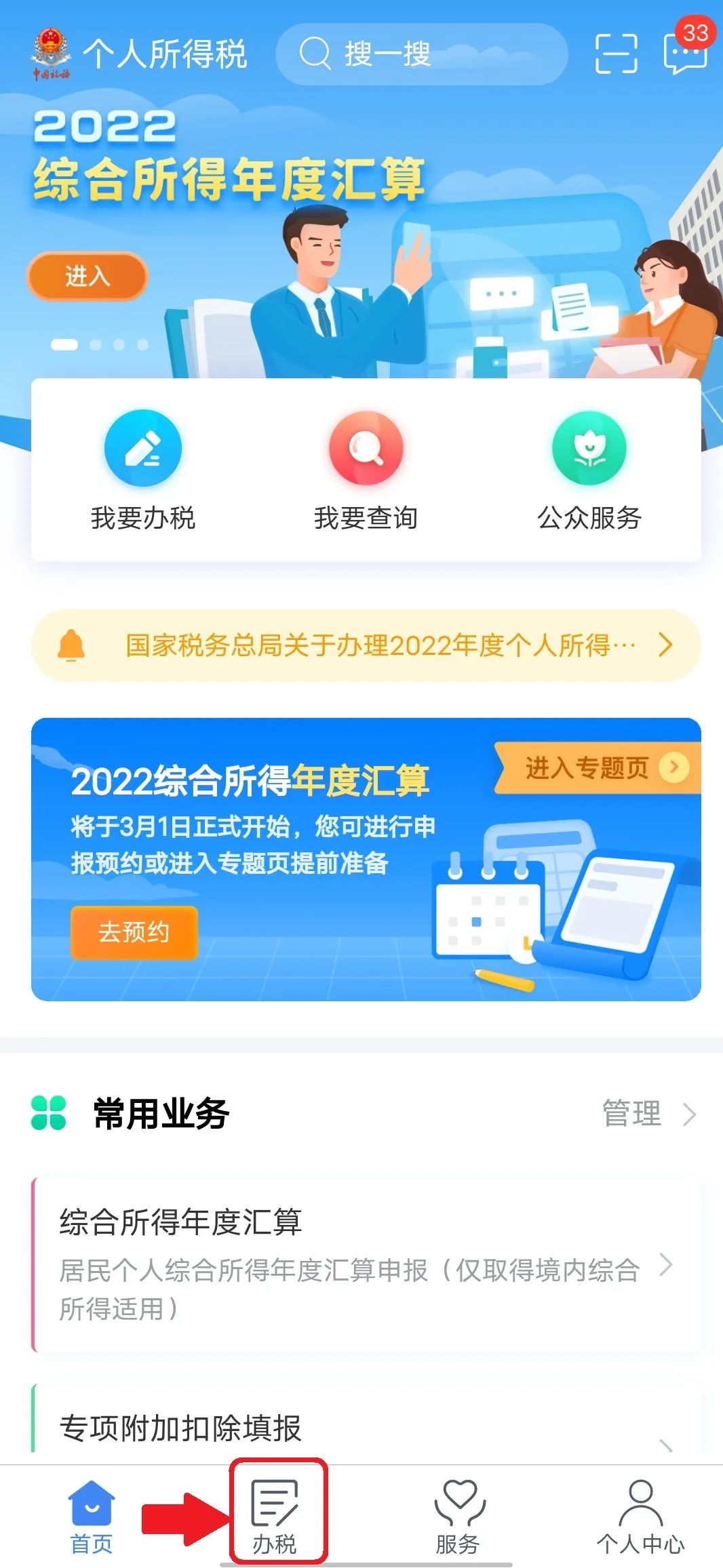The image size is (723, 1568).
Task: Open the 搜一搜 search box
Action: coord(421,54)
